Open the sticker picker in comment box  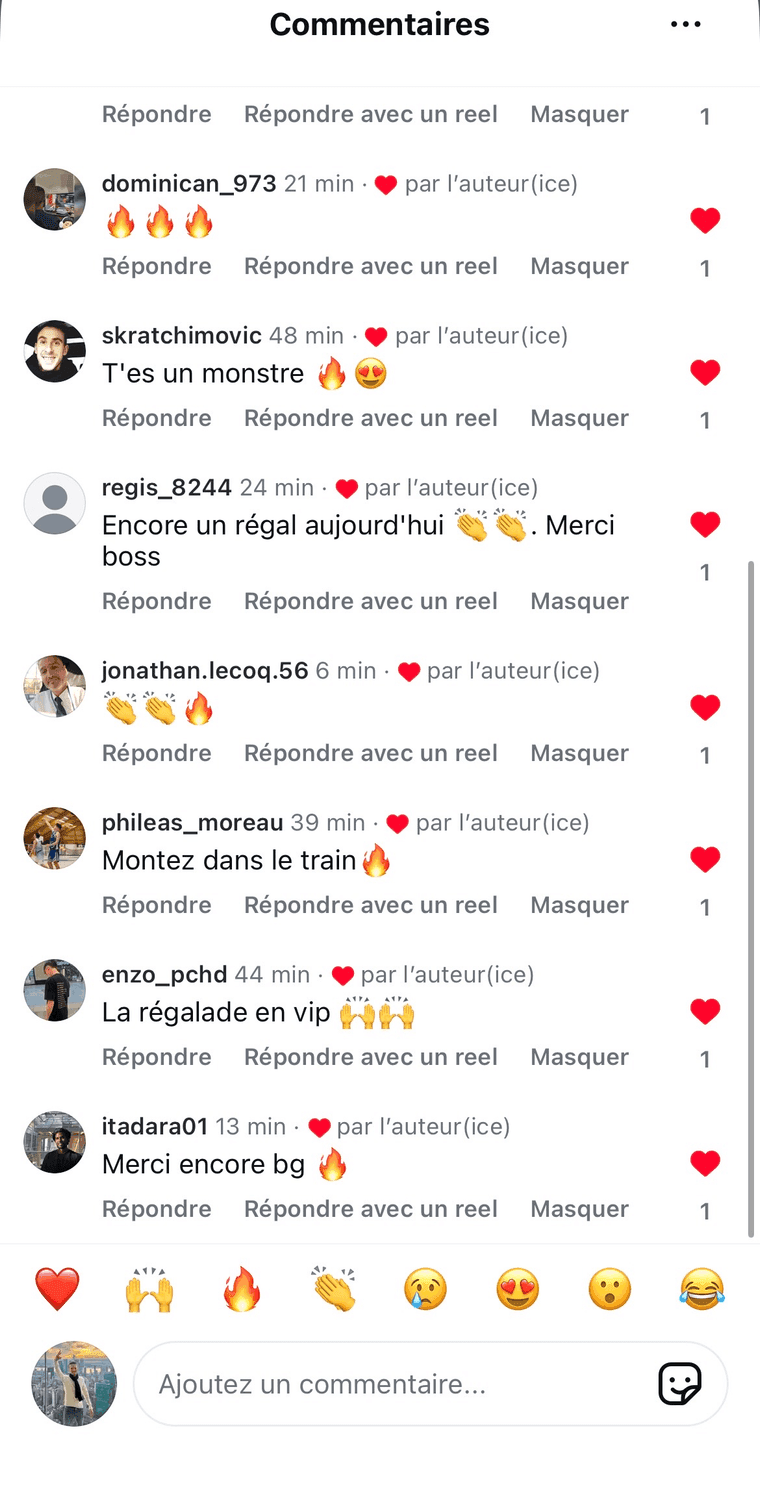pos(679,1384)
